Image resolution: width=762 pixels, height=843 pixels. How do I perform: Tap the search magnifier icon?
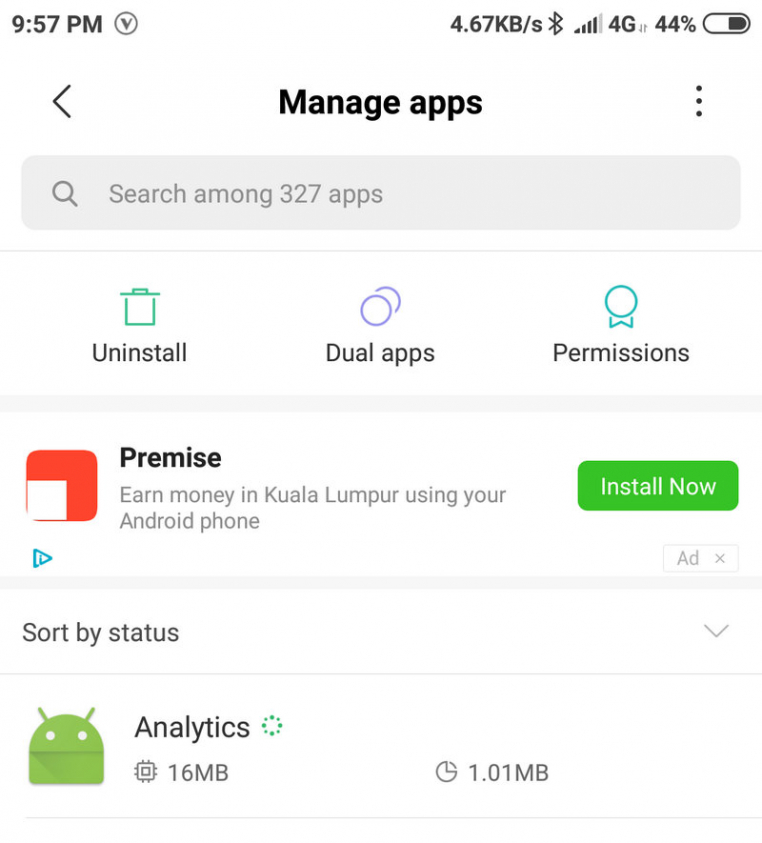[x=64, y=194]
